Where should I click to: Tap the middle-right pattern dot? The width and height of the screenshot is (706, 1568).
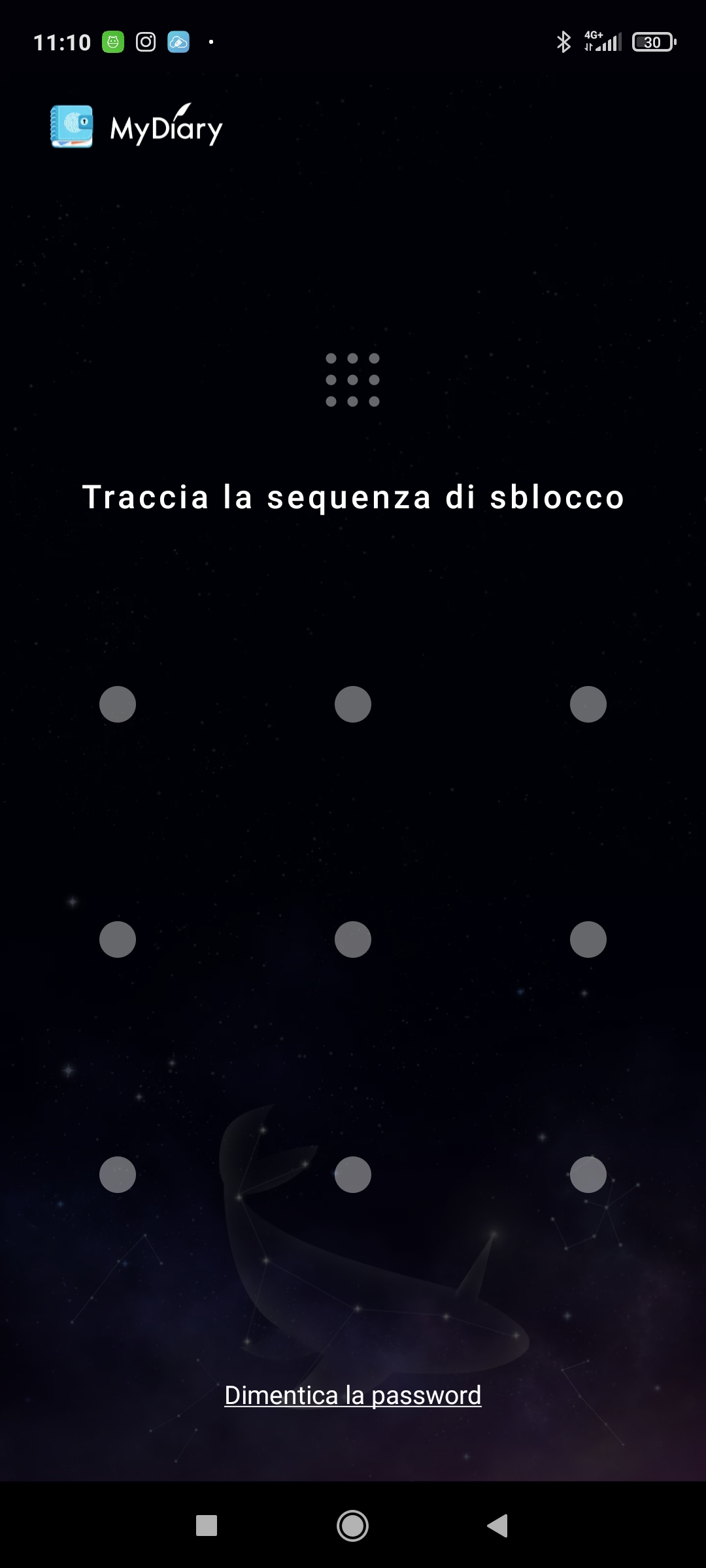coord(588,939)
